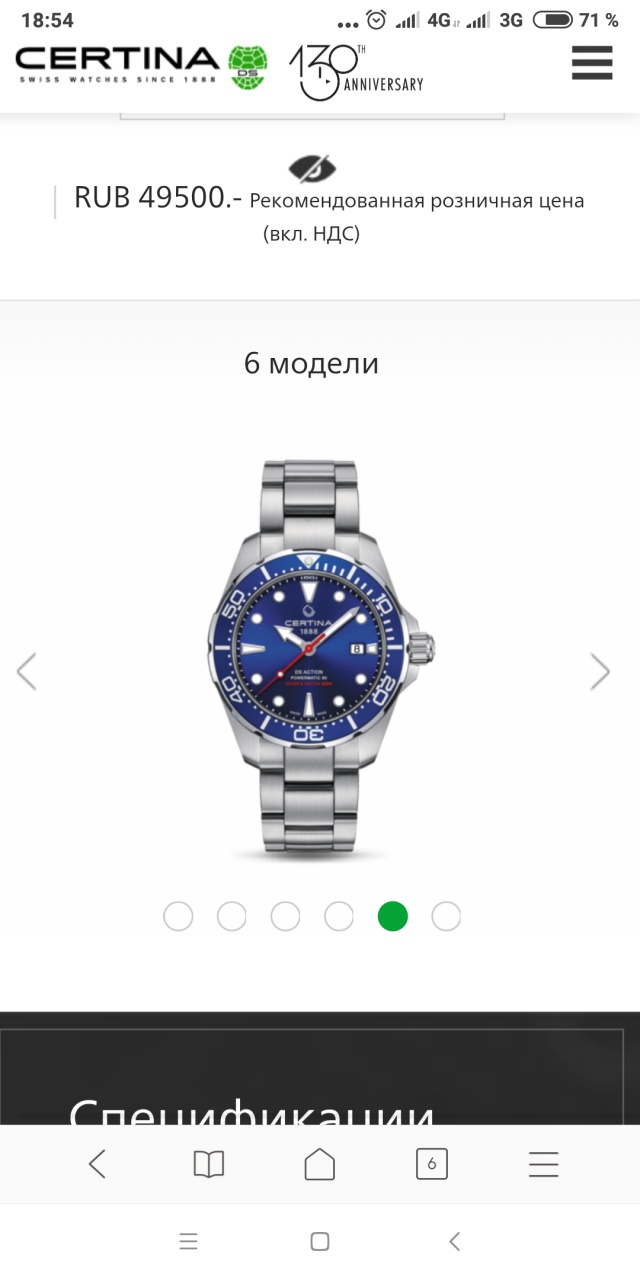The height and width of the screenshot is (1280, 640).
Task: Open the tab switcher showing 6
Action: (431, 1163)
